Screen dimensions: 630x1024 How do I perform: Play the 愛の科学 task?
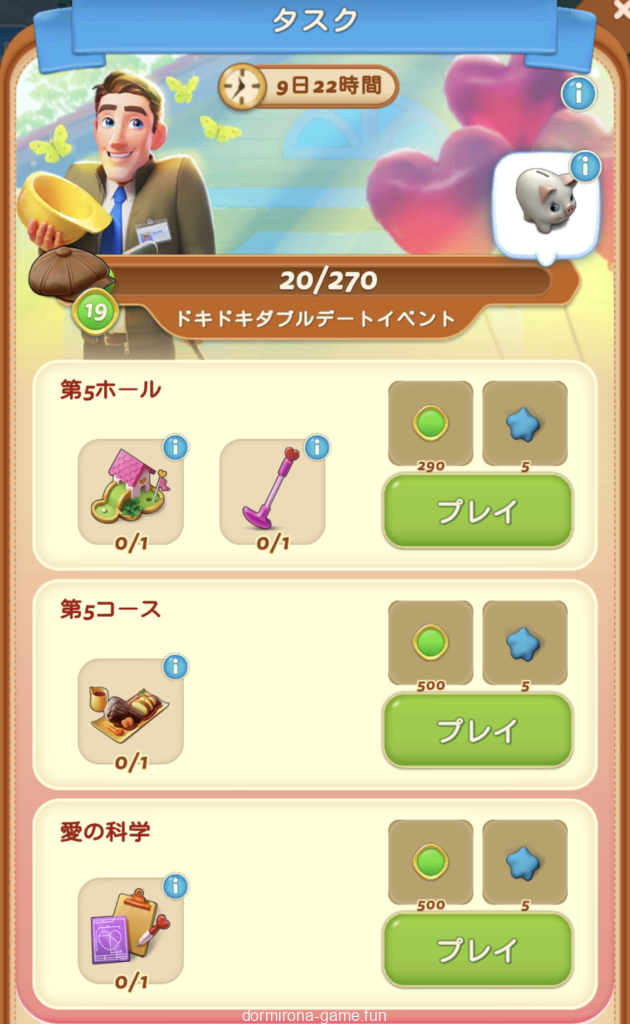[477, 949]
